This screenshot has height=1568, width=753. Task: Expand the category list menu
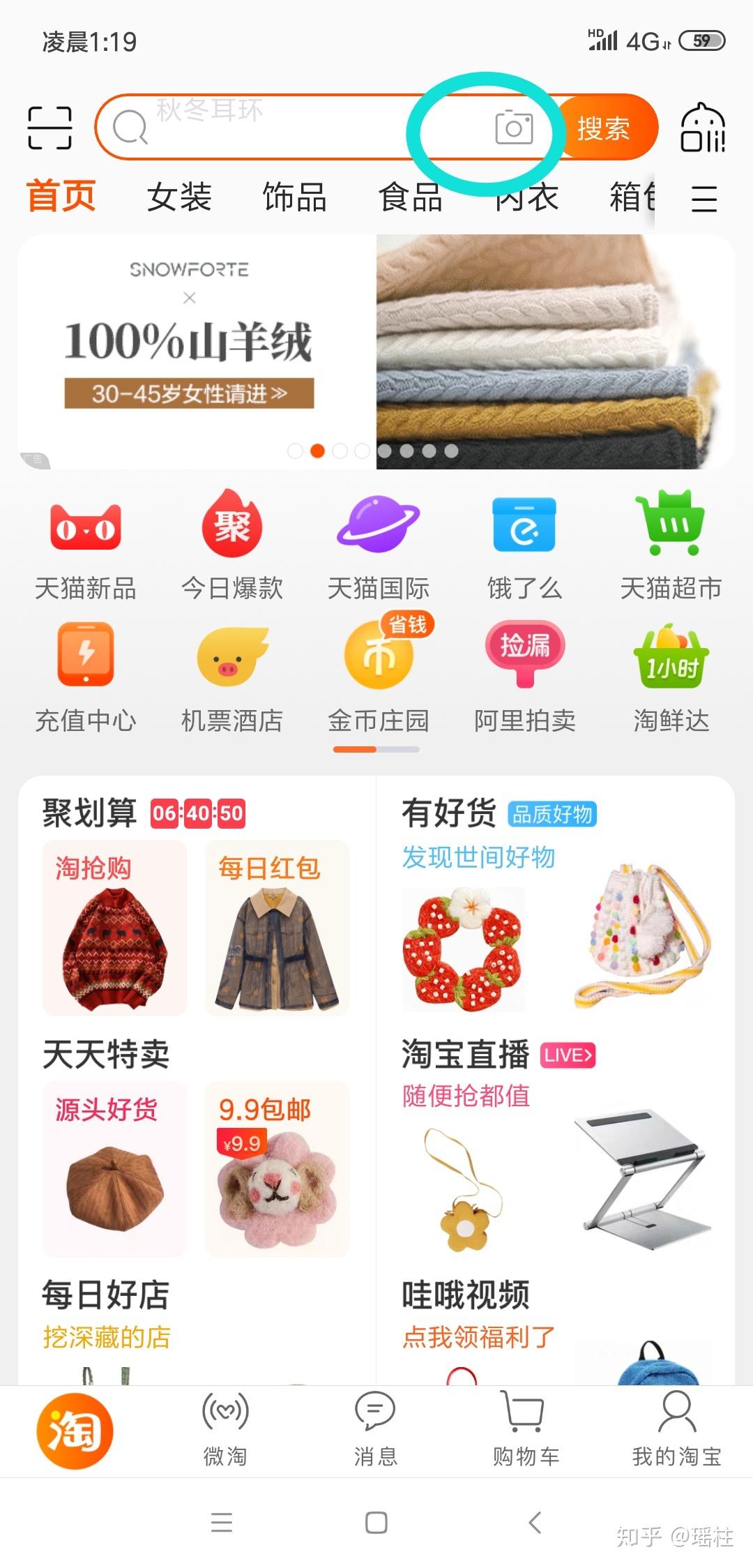pos(704,199)
